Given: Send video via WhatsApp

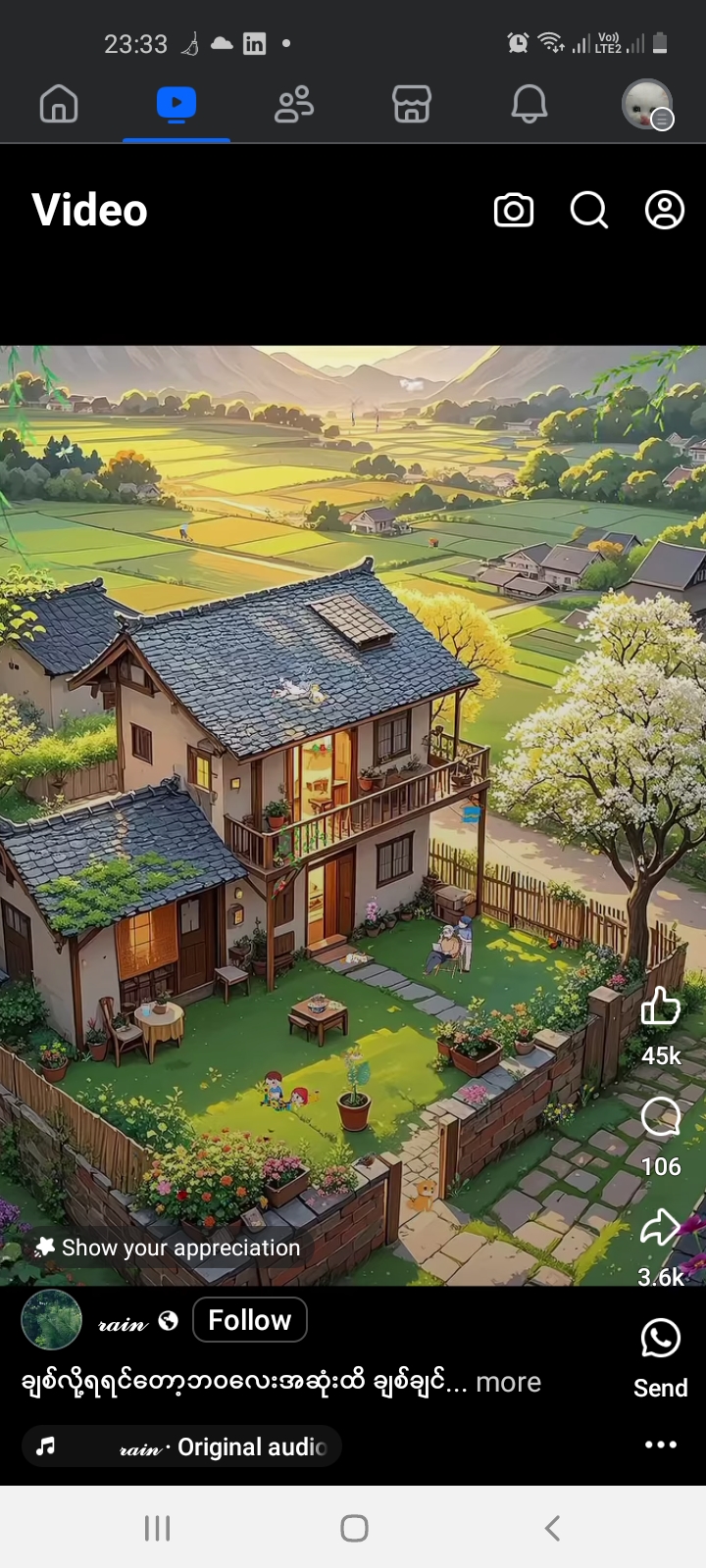Looking at the screenshot, I should 661,1339.
